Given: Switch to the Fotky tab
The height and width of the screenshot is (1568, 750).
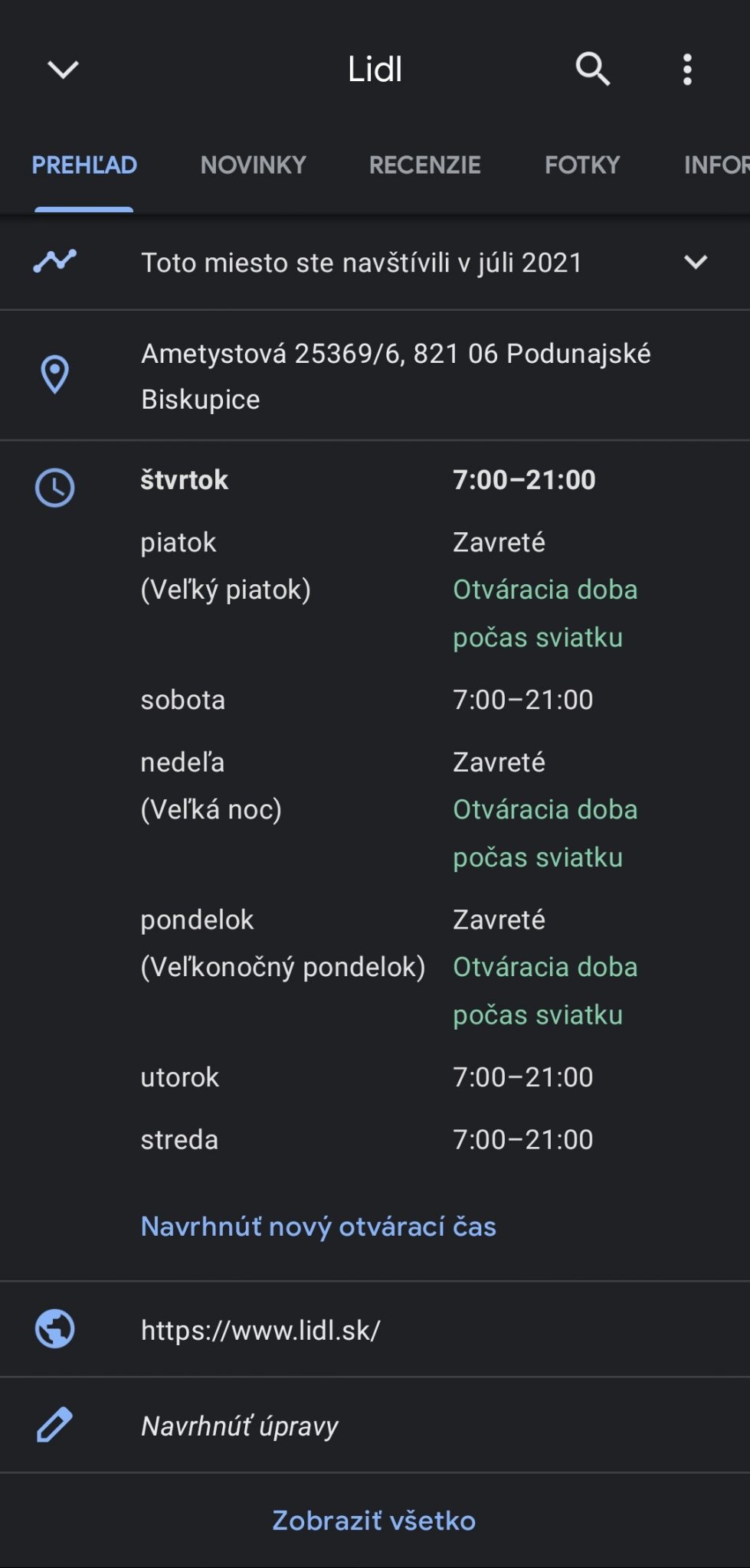Looking at the screenshot, I should [581, 165].
